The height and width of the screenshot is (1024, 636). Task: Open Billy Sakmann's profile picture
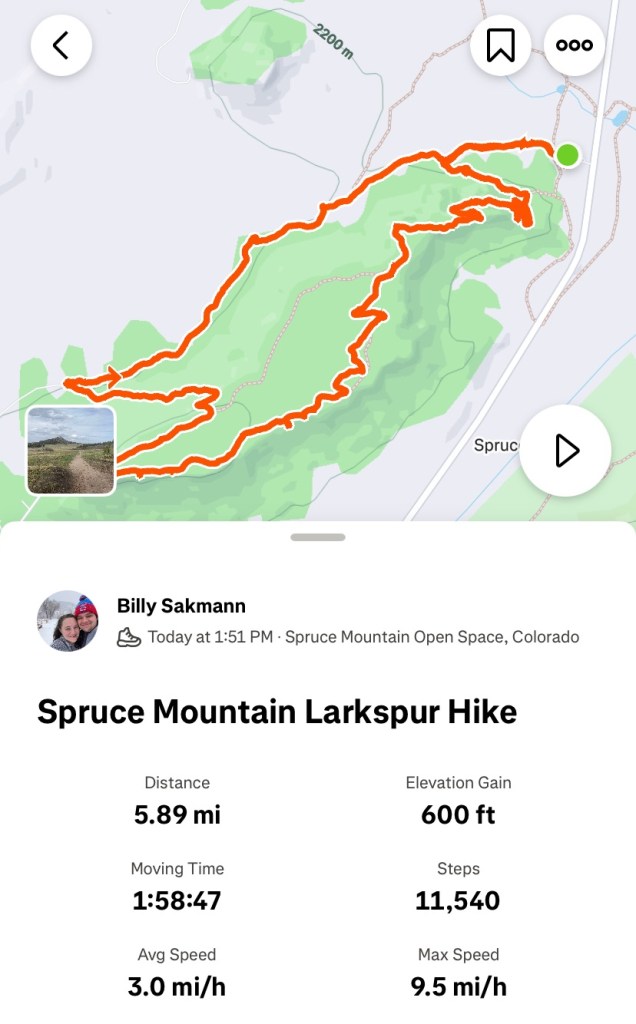(68, 621)
